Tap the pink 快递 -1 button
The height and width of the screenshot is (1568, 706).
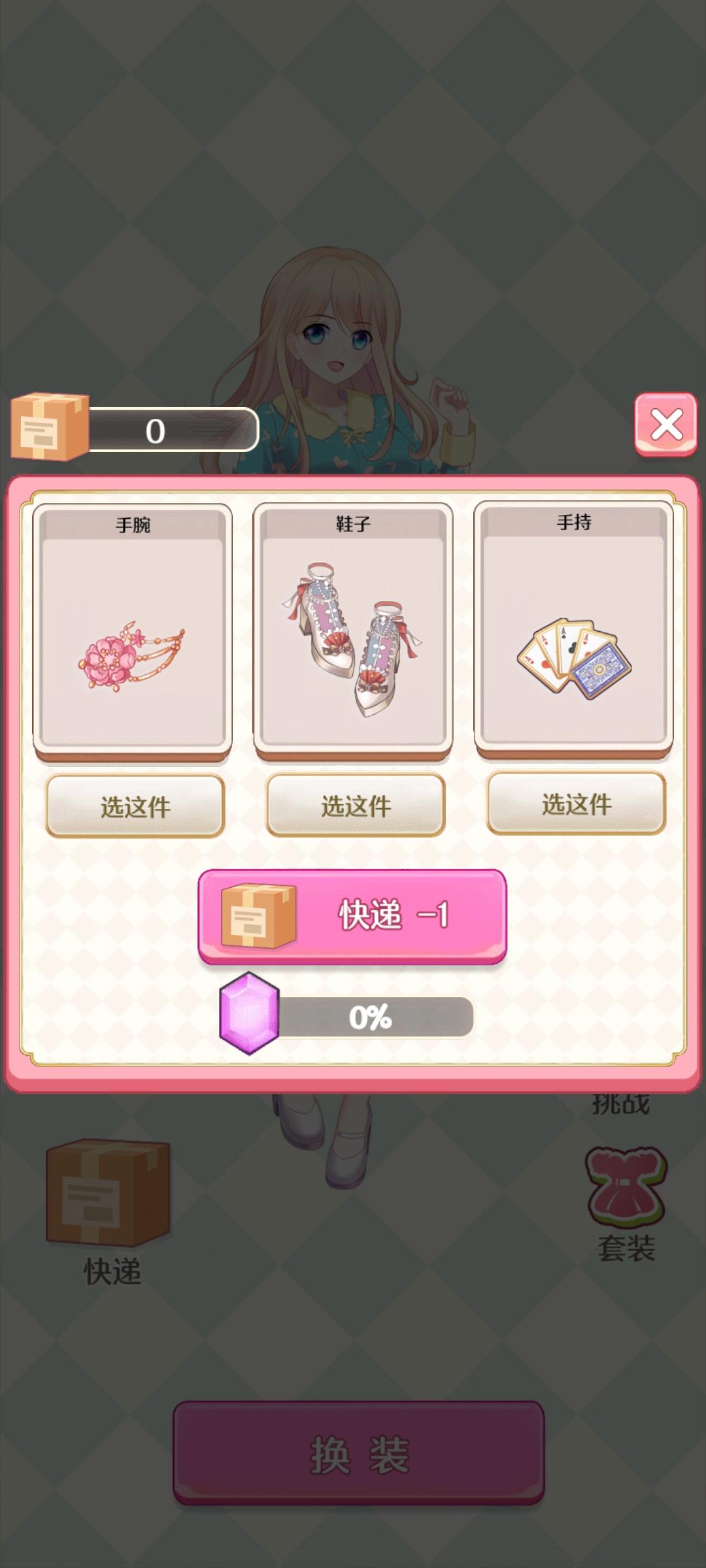[x=352, y=915]
